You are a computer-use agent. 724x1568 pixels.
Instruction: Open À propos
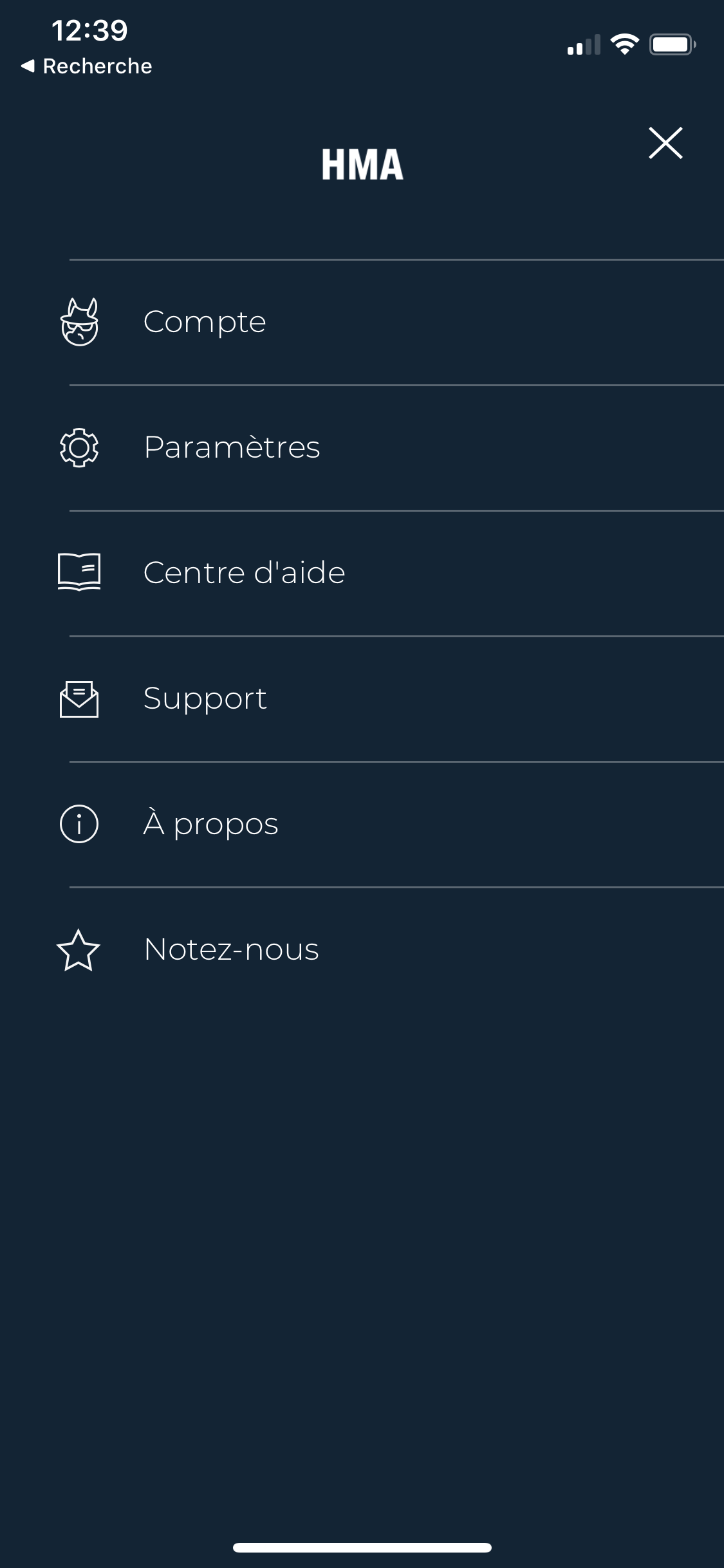tap(362, 825)
